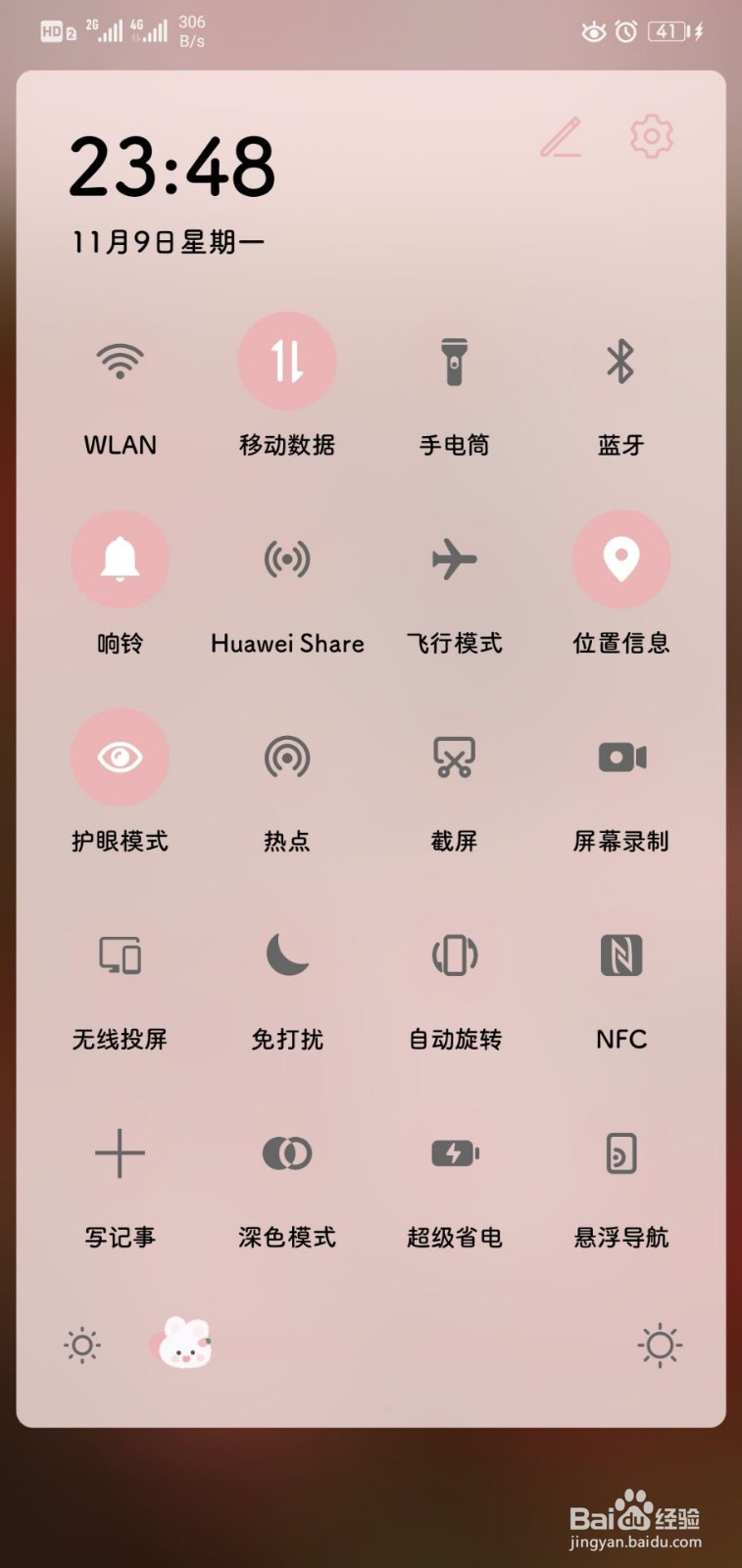This screenshot has height=1568, width=742.
Task: Turn off 护眼模式 eye comfort mode
Action: pos(119,757)
